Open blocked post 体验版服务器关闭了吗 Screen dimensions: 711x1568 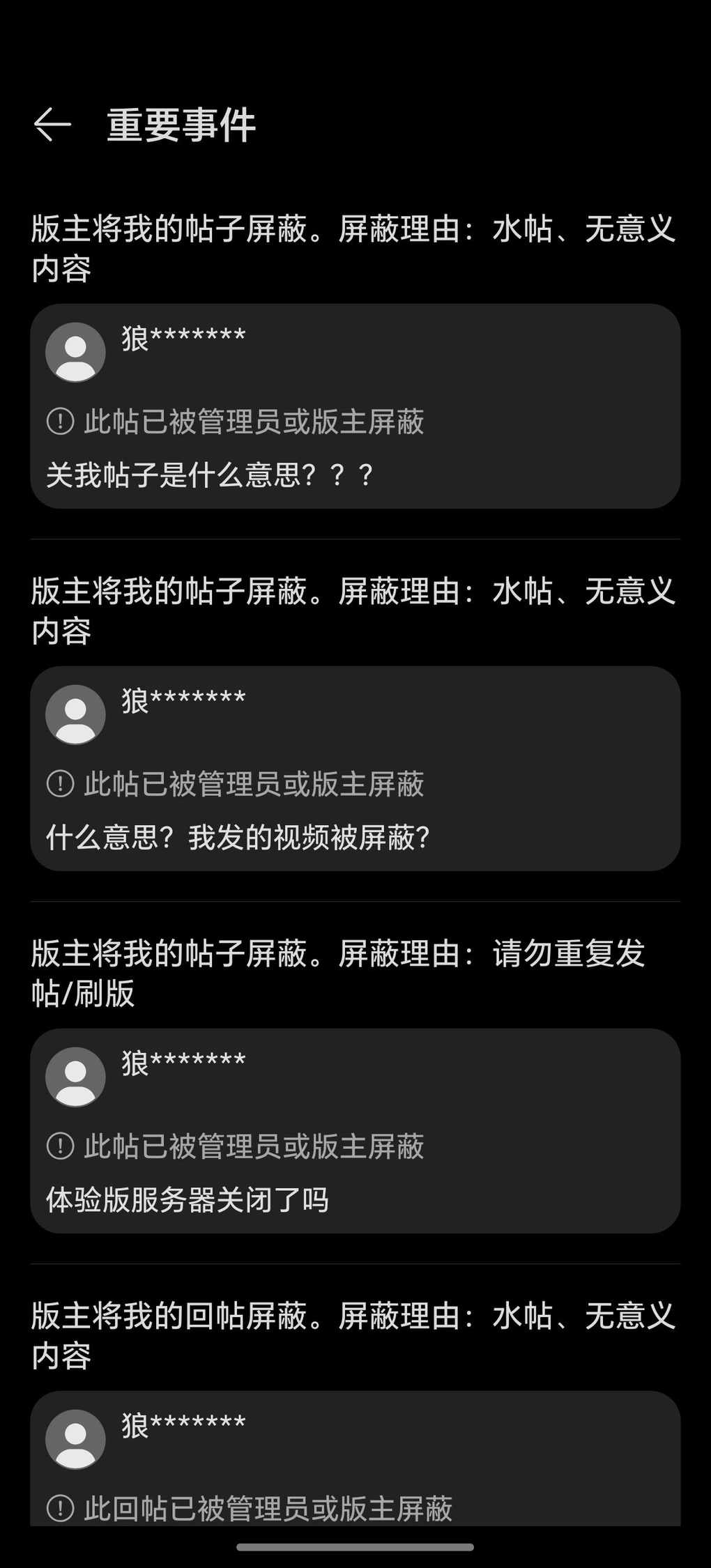pyautogui.click(x=355, y=1131)
